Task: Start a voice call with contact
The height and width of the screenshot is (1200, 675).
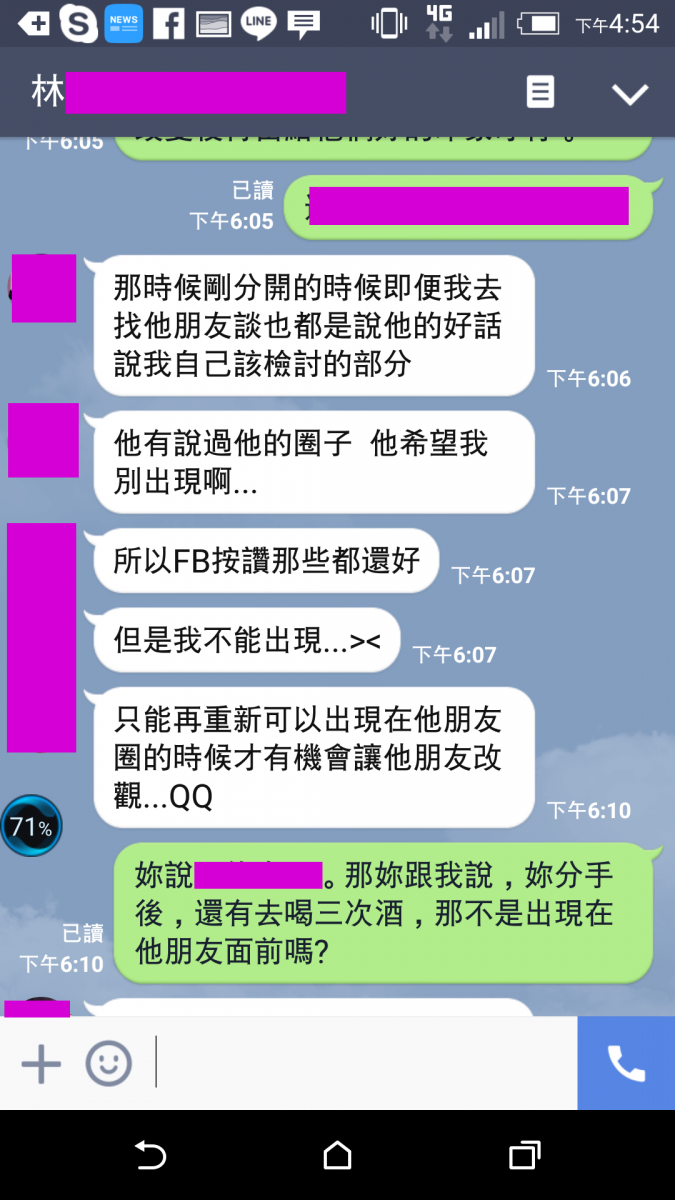Action: [626, 1064]
